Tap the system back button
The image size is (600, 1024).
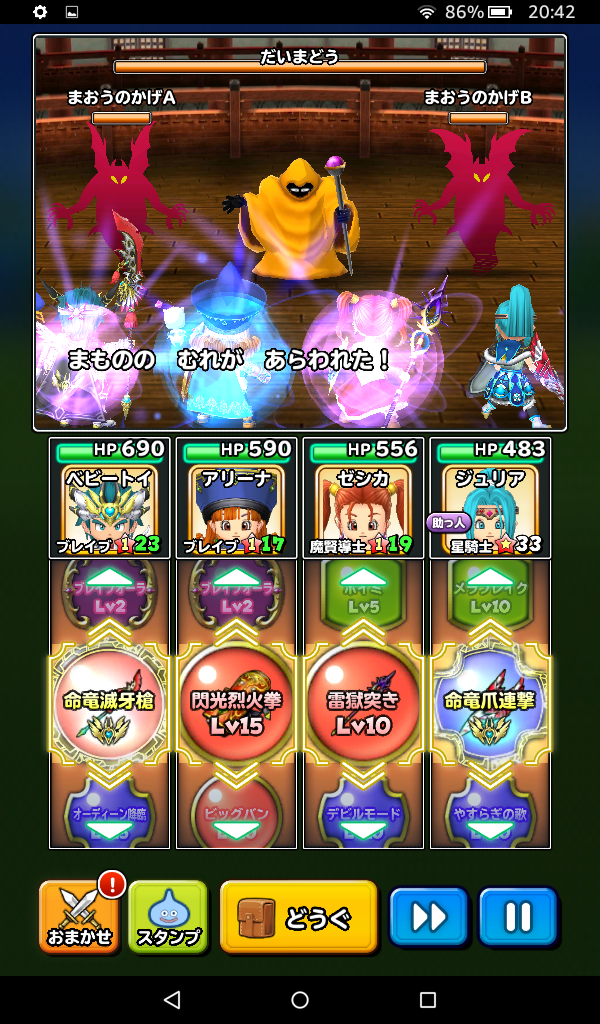pyautogui.click(x=172, y=999)
